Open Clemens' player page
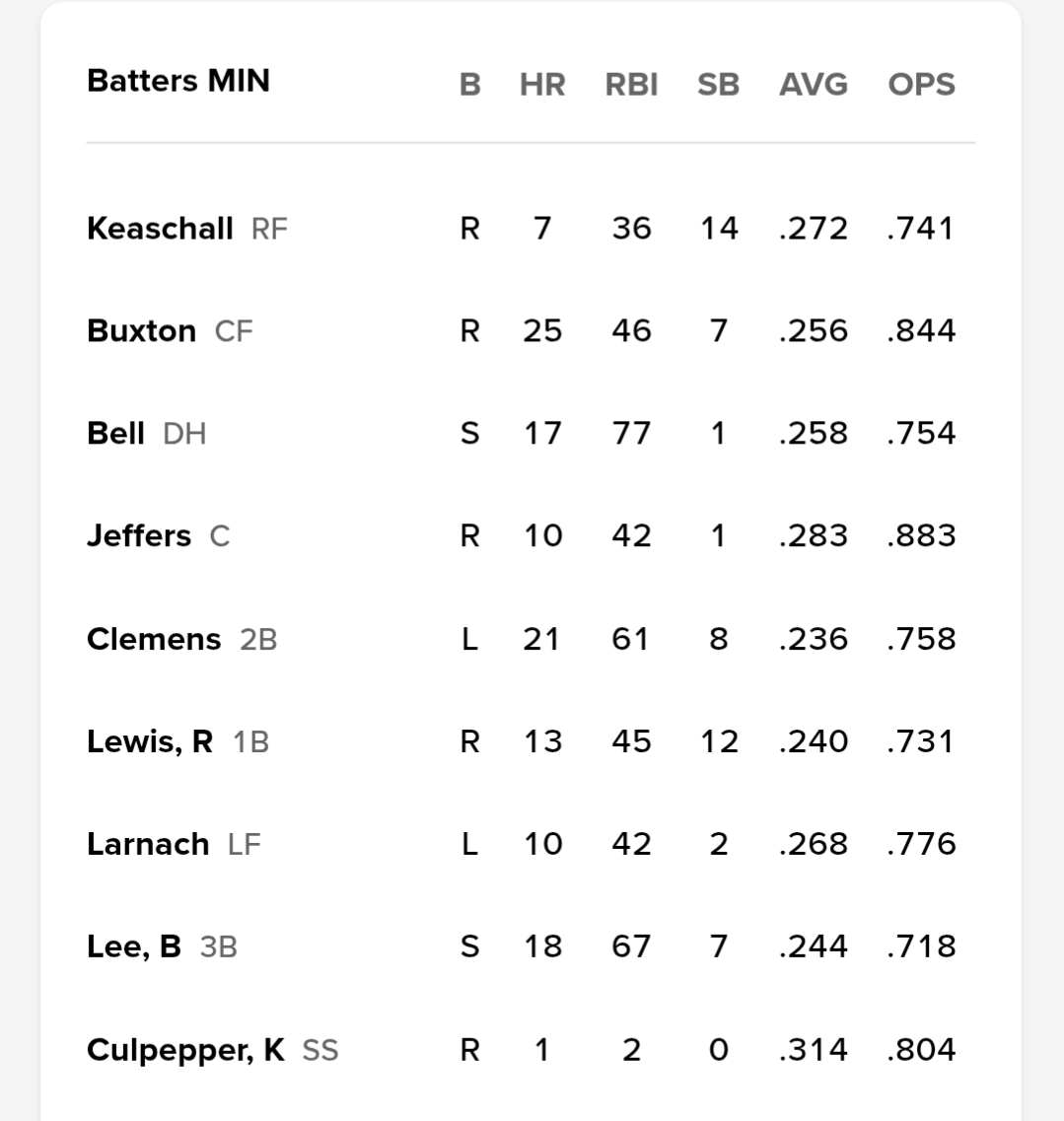Image resolution: width=1064 pixels, height=1121 pixels. [x=154, y=639]
